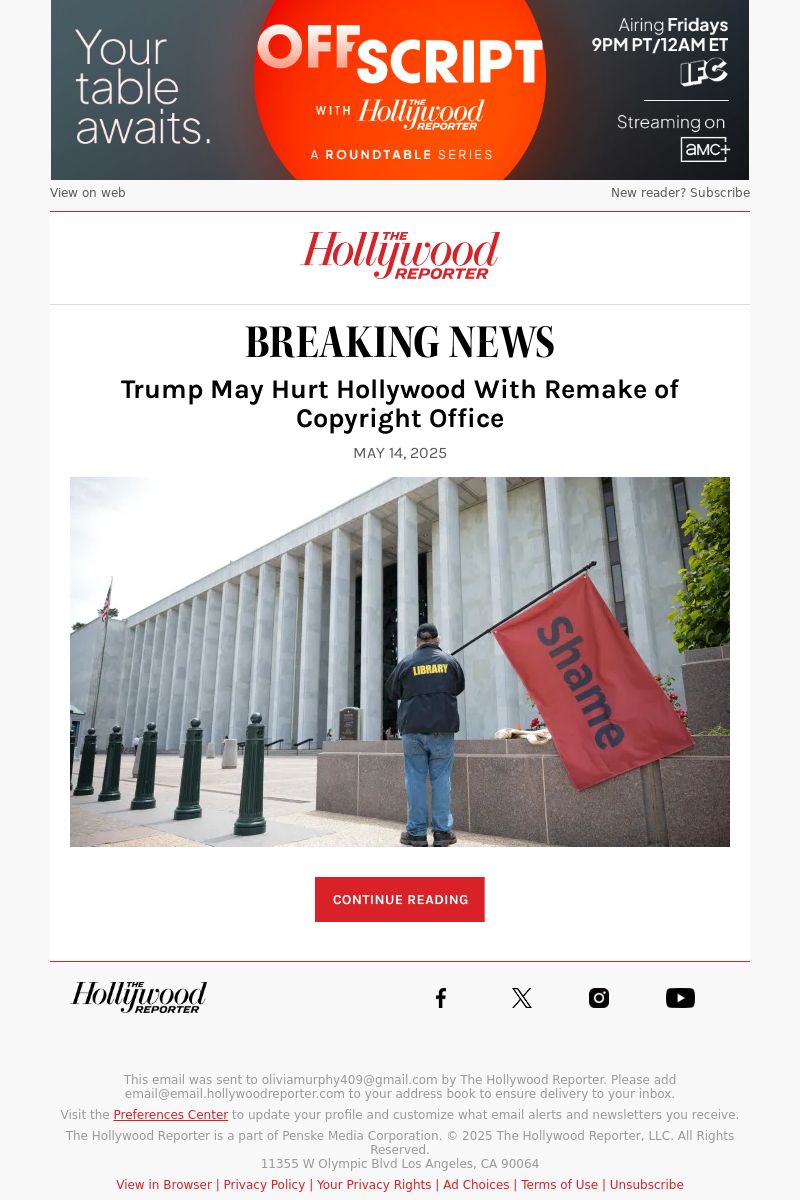This screenshot has width=800, height=1200.
Task: Open the X profile icon
Action: pos(522,998)
